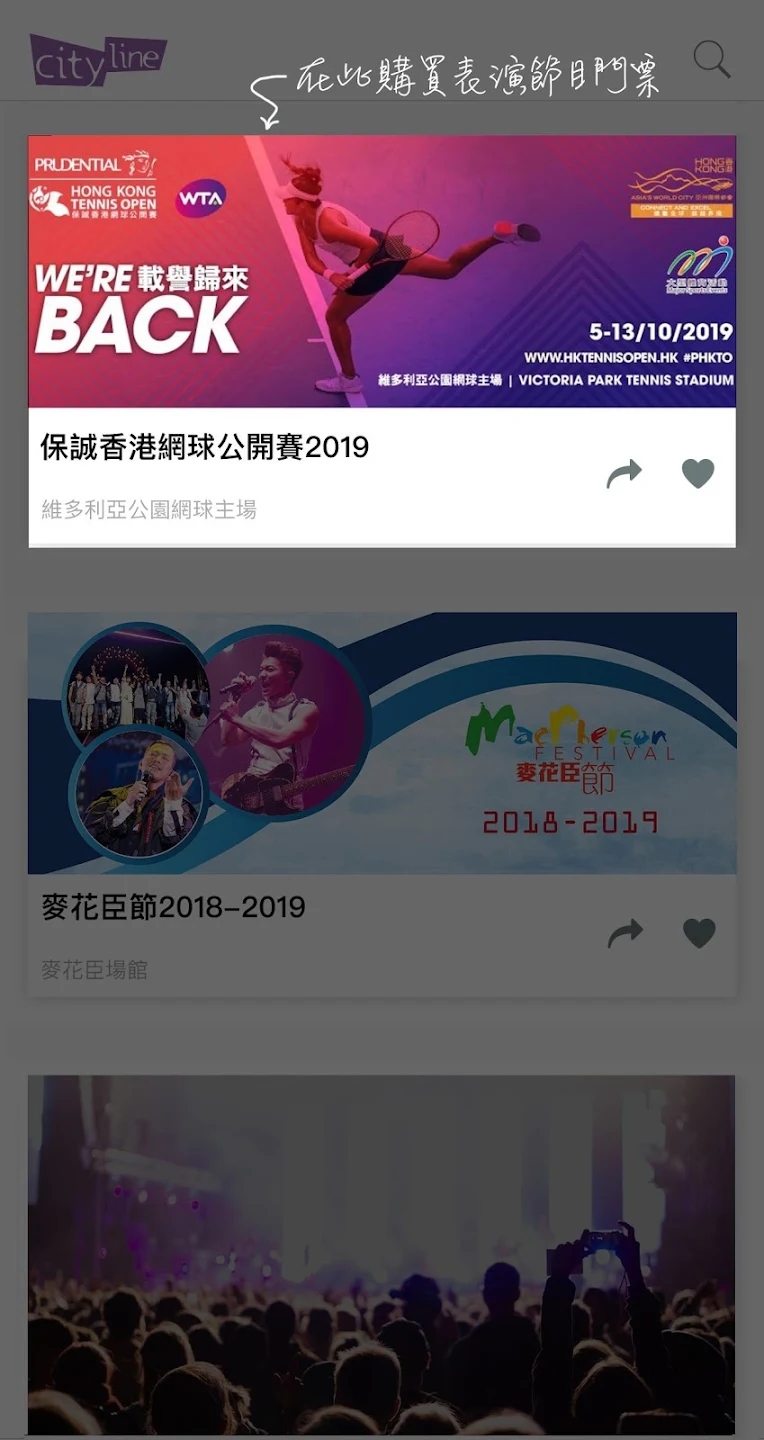Click the Cityline logo
The height and width of the screenshot is (1440, 764).
[x=98, y=60]
